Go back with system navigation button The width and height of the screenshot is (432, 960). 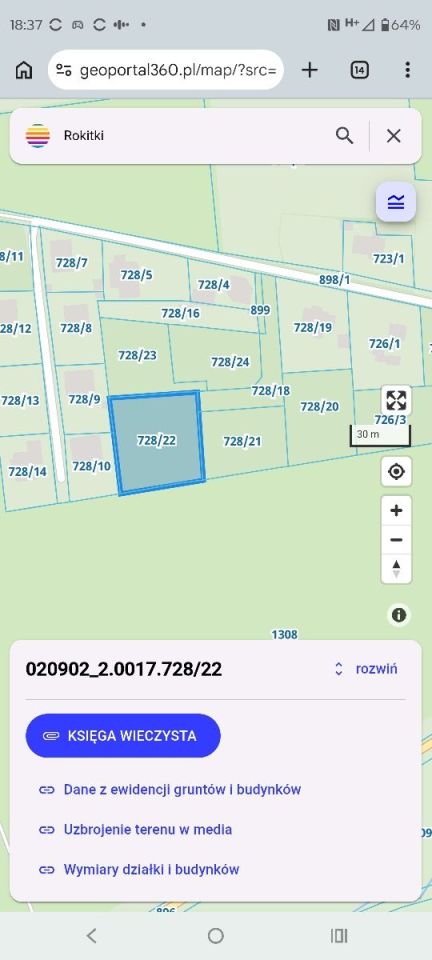pyautogui.click(x=92, y=936)
